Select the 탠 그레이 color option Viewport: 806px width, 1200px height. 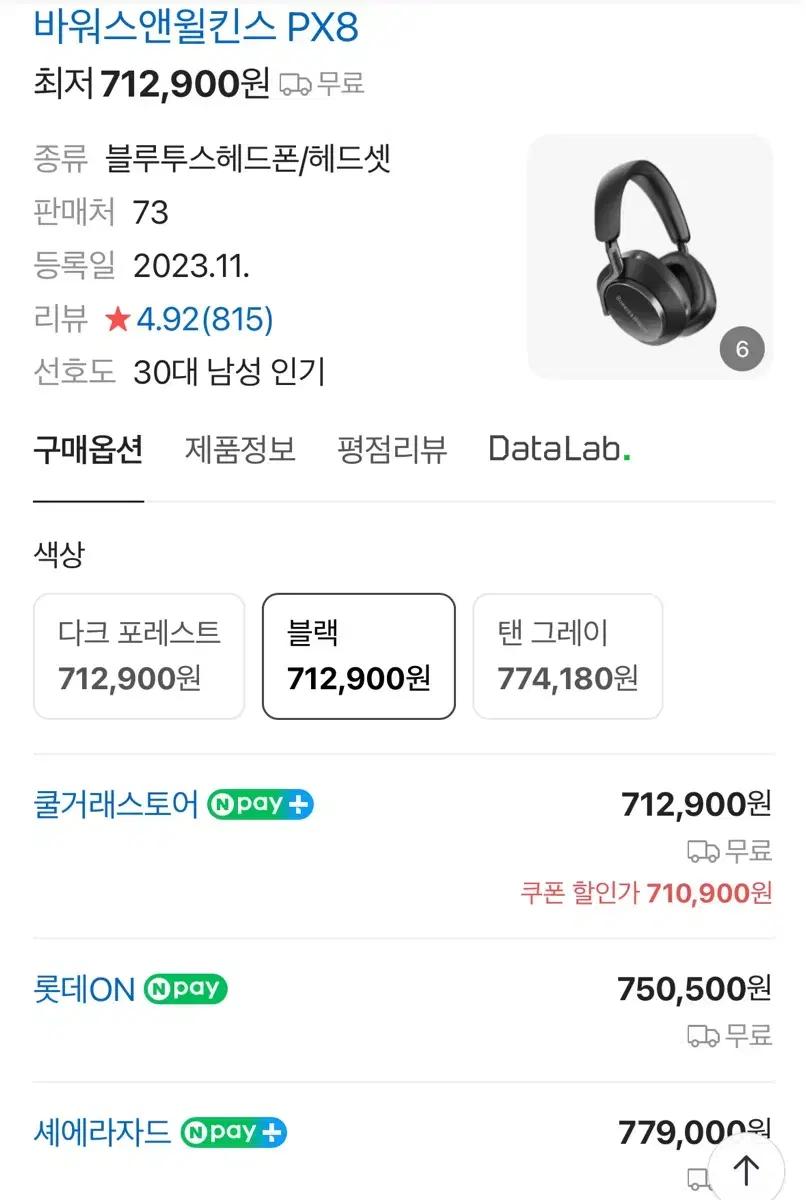click(x=568, y=655)
